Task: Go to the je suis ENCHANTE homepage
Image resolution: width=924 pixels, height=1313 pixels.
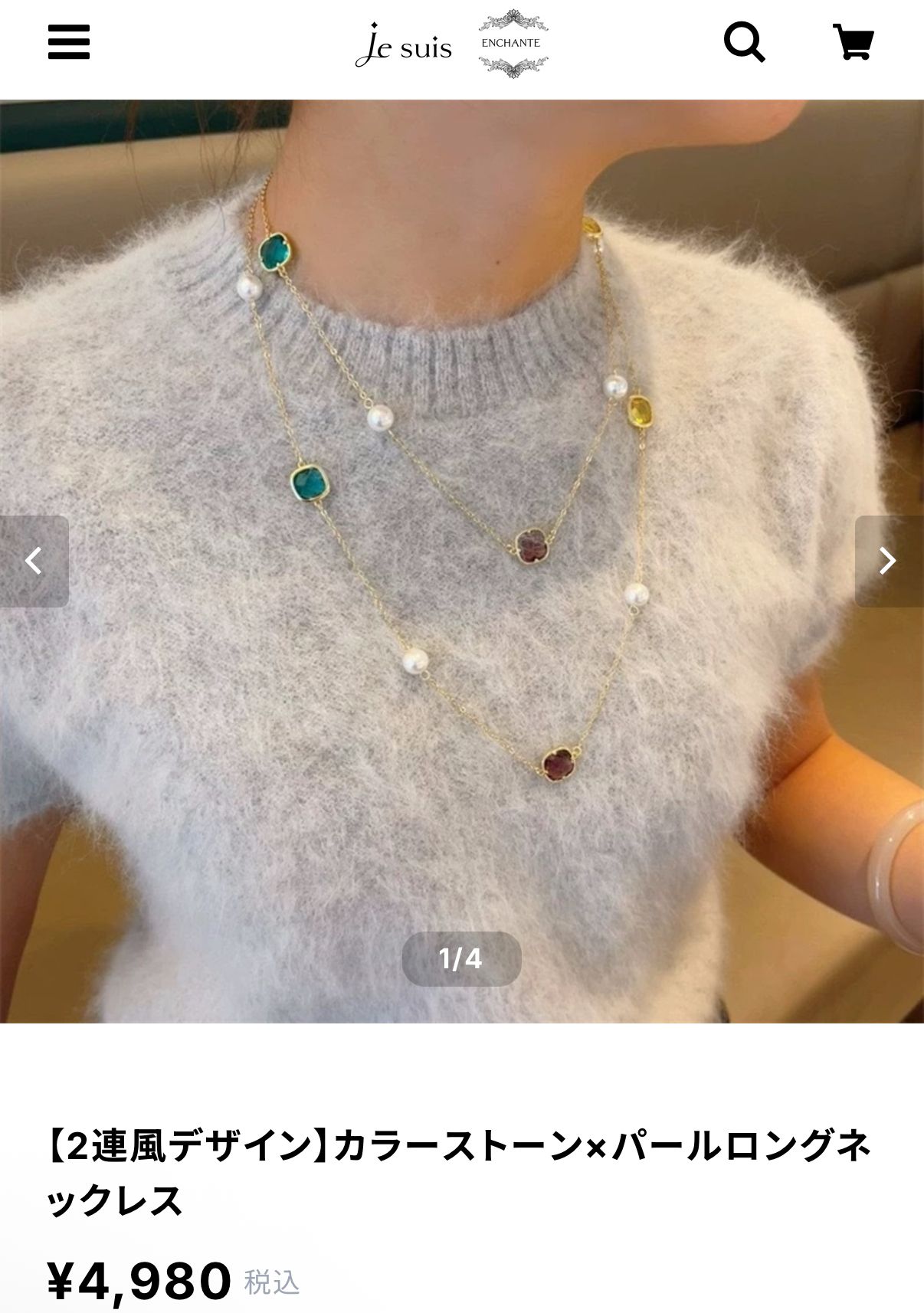Action: point(452,43)
